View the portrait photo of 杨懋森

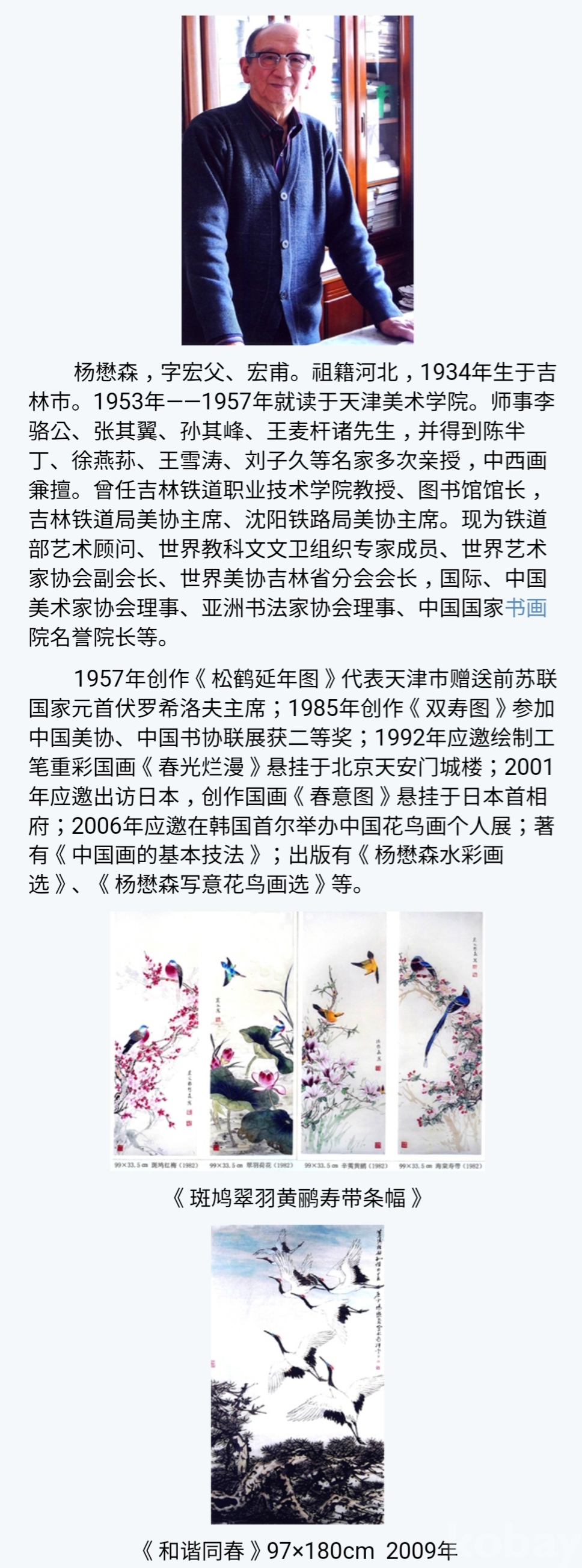297,180
